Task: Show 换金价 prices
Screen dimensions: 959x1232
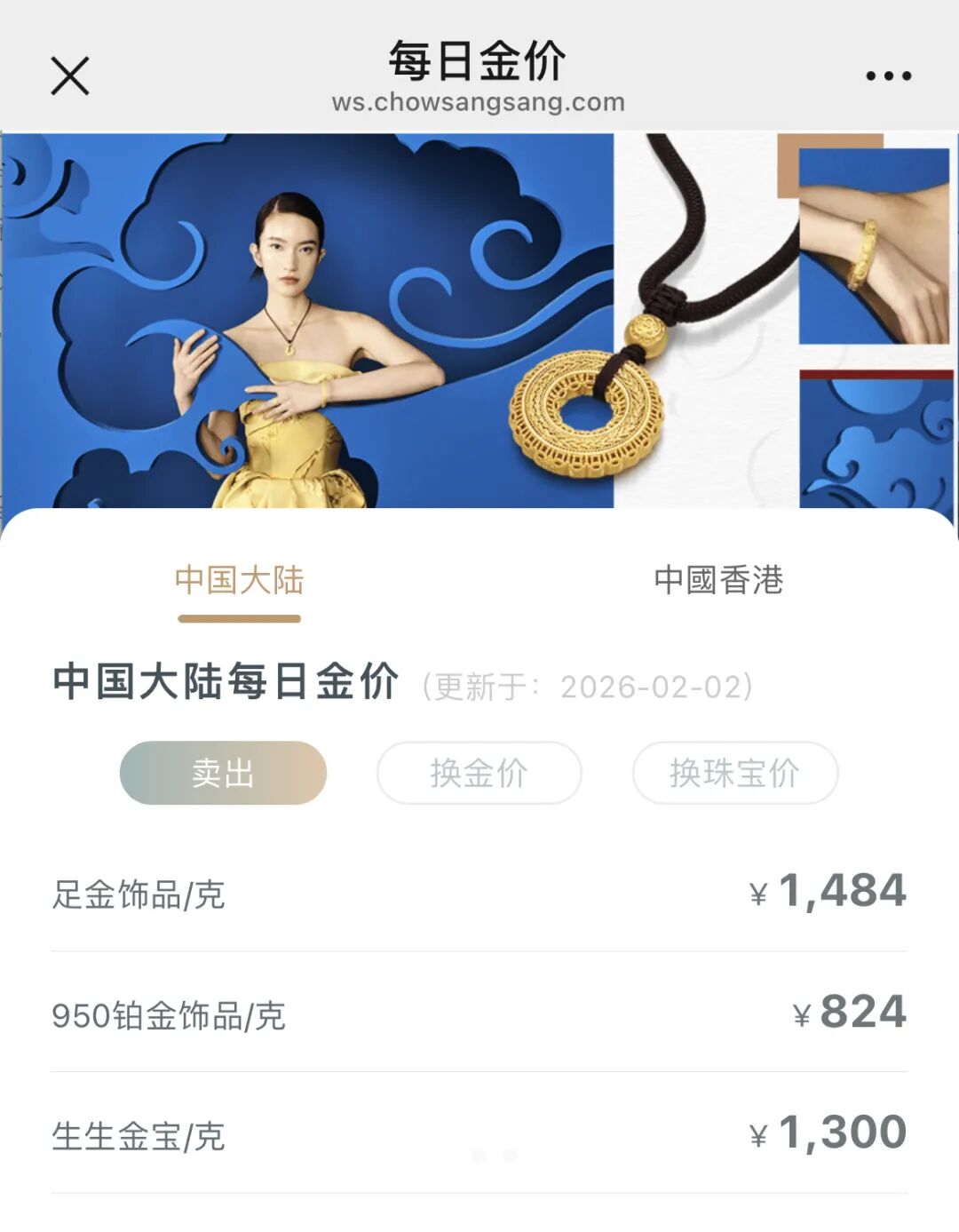Action: pyautogui.click(x=479, y=773)
